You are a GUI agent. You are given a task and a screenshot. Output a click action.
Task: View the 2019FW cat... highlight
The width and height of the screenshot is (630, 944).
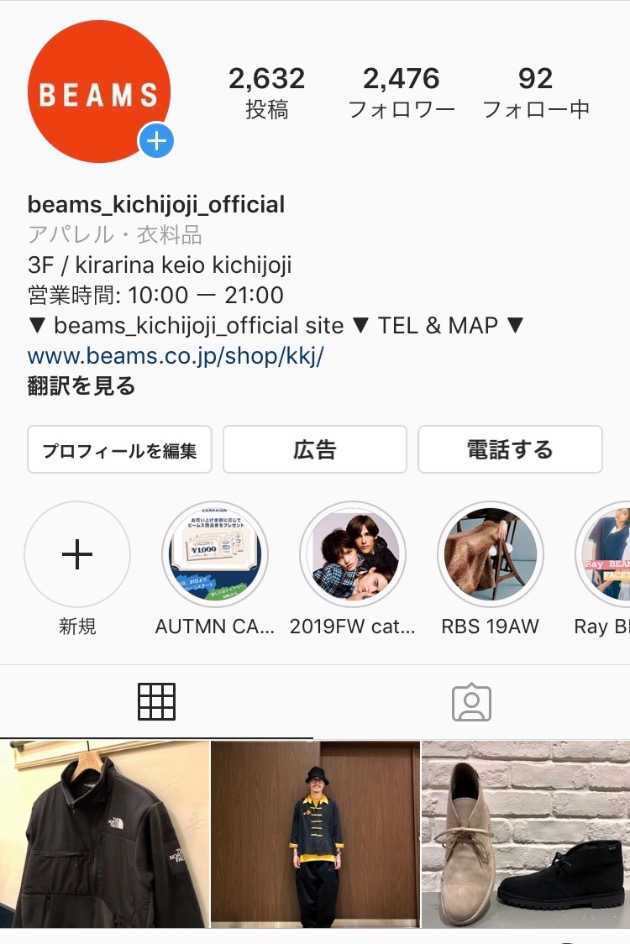(x=352, y=555)
